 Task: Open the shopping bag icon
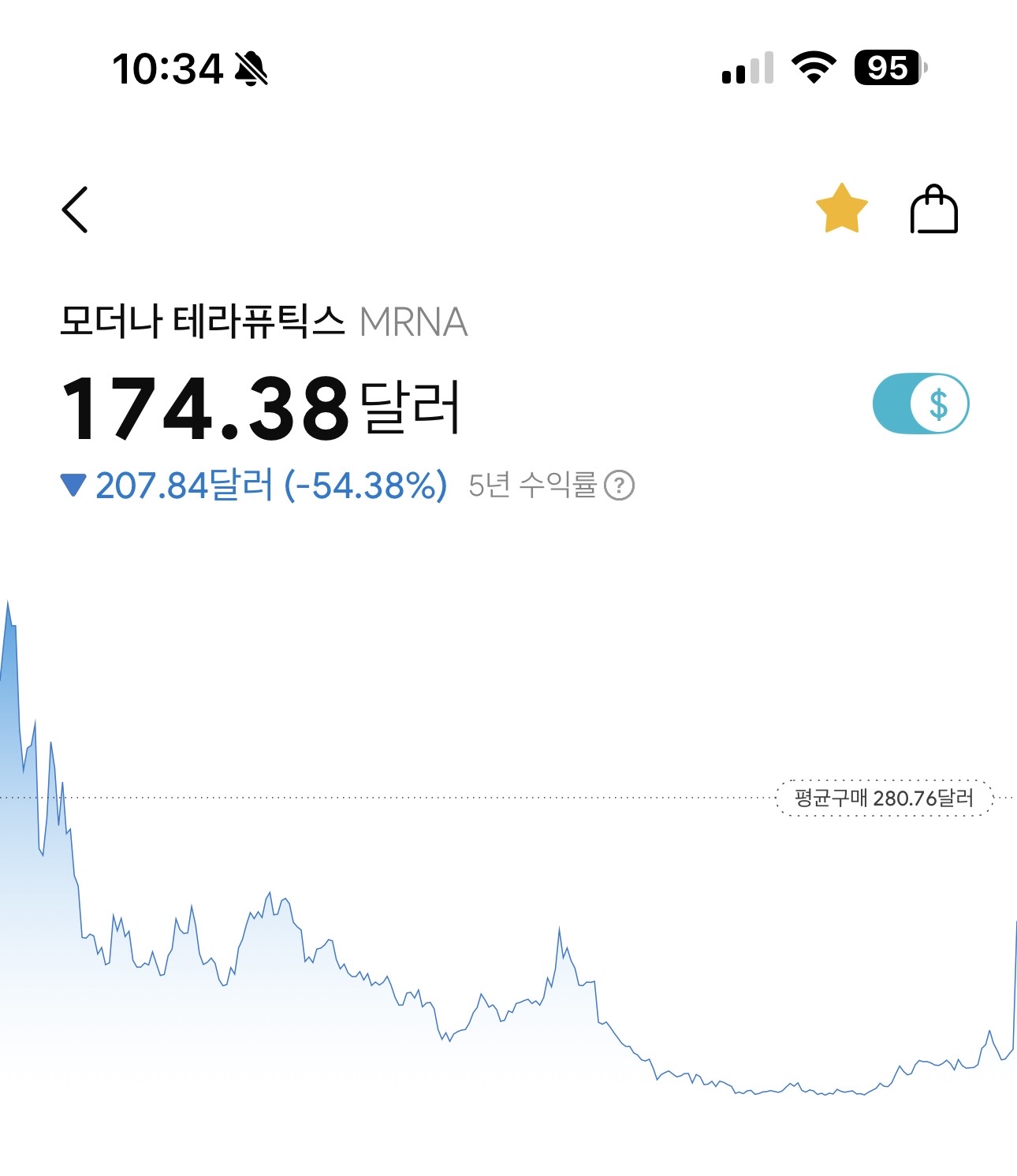[933, 209]
